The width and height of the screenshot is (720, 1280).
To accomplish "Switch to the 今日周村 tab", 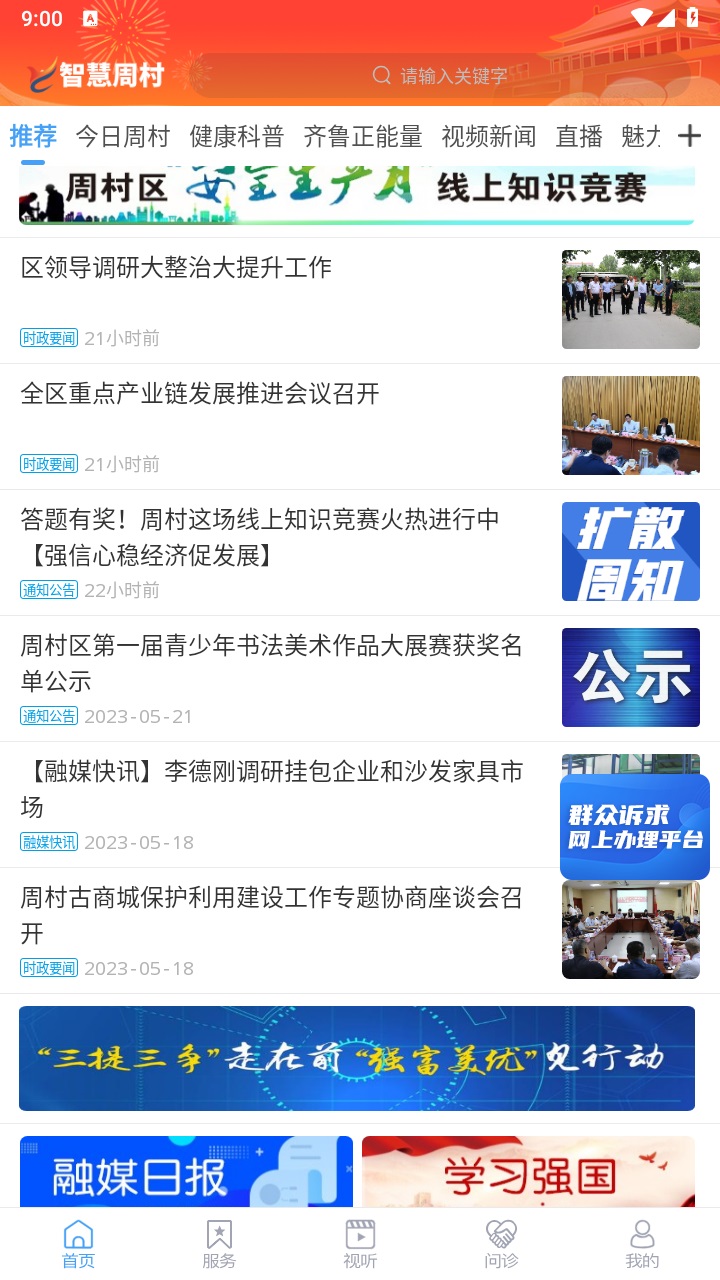I will pos(123,136).
